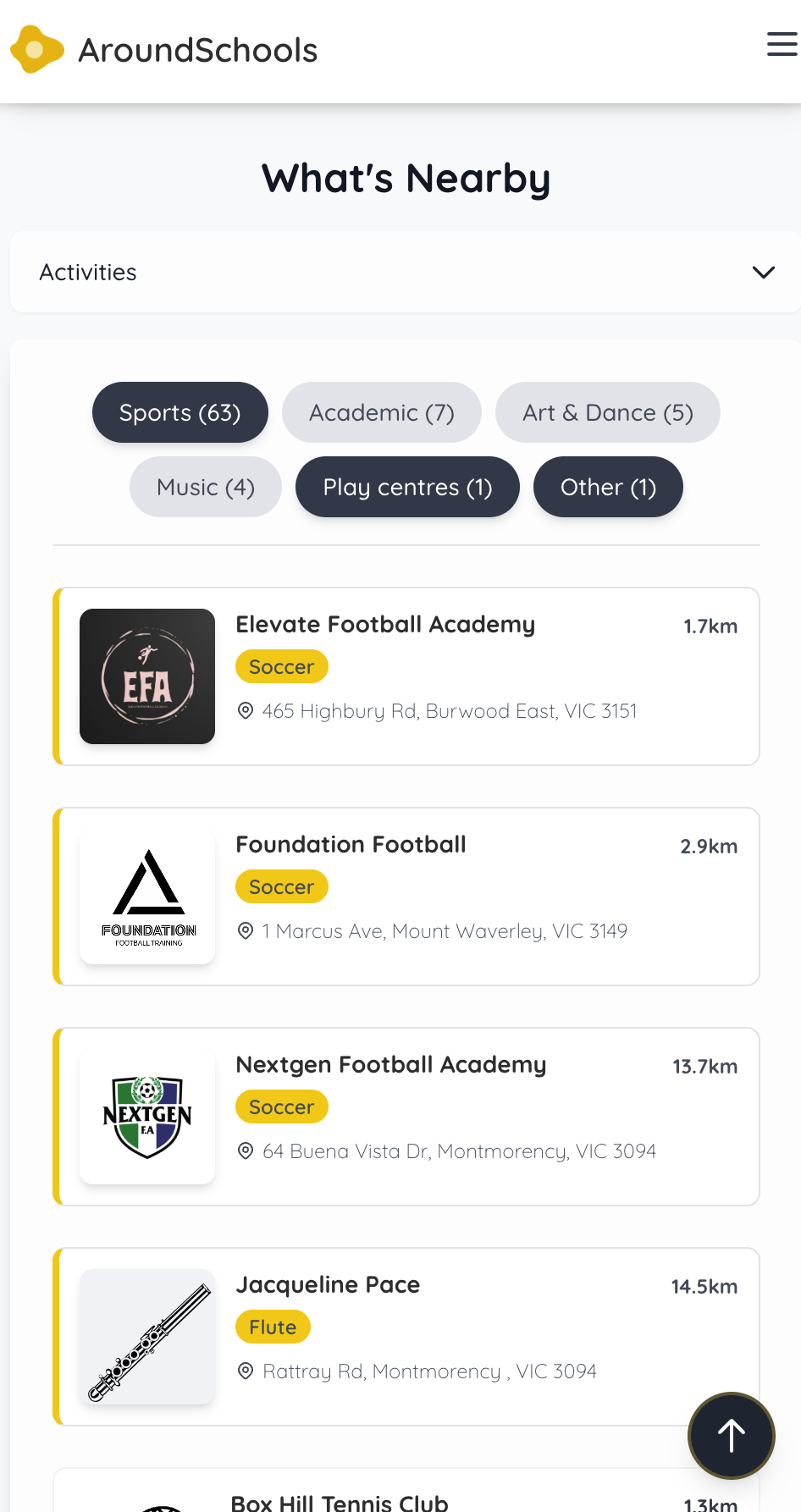This screenshot has width=801, height=1512.
Task: Activate the Other category filter
Action: click(607, 487)
